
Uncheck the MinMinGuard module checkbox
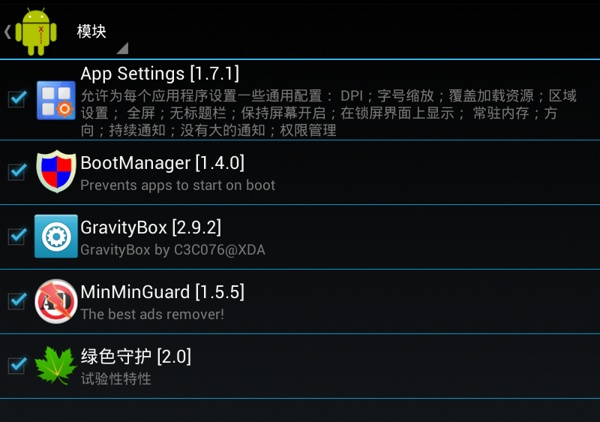pyautogui.click(x=17, y=300)
